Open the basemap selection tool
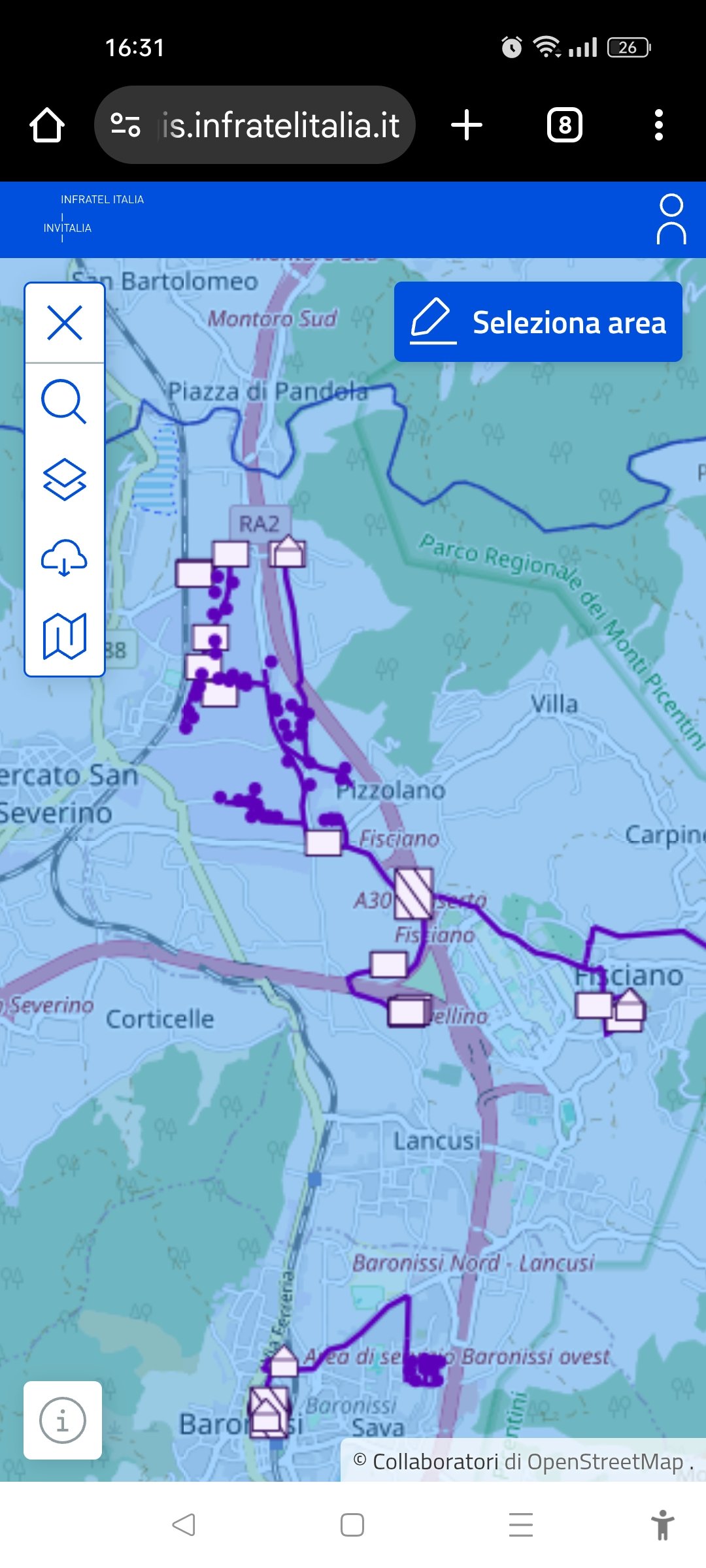Image resolution: width=706 pixels, height=1568 pixels. [x=64, y=636]
